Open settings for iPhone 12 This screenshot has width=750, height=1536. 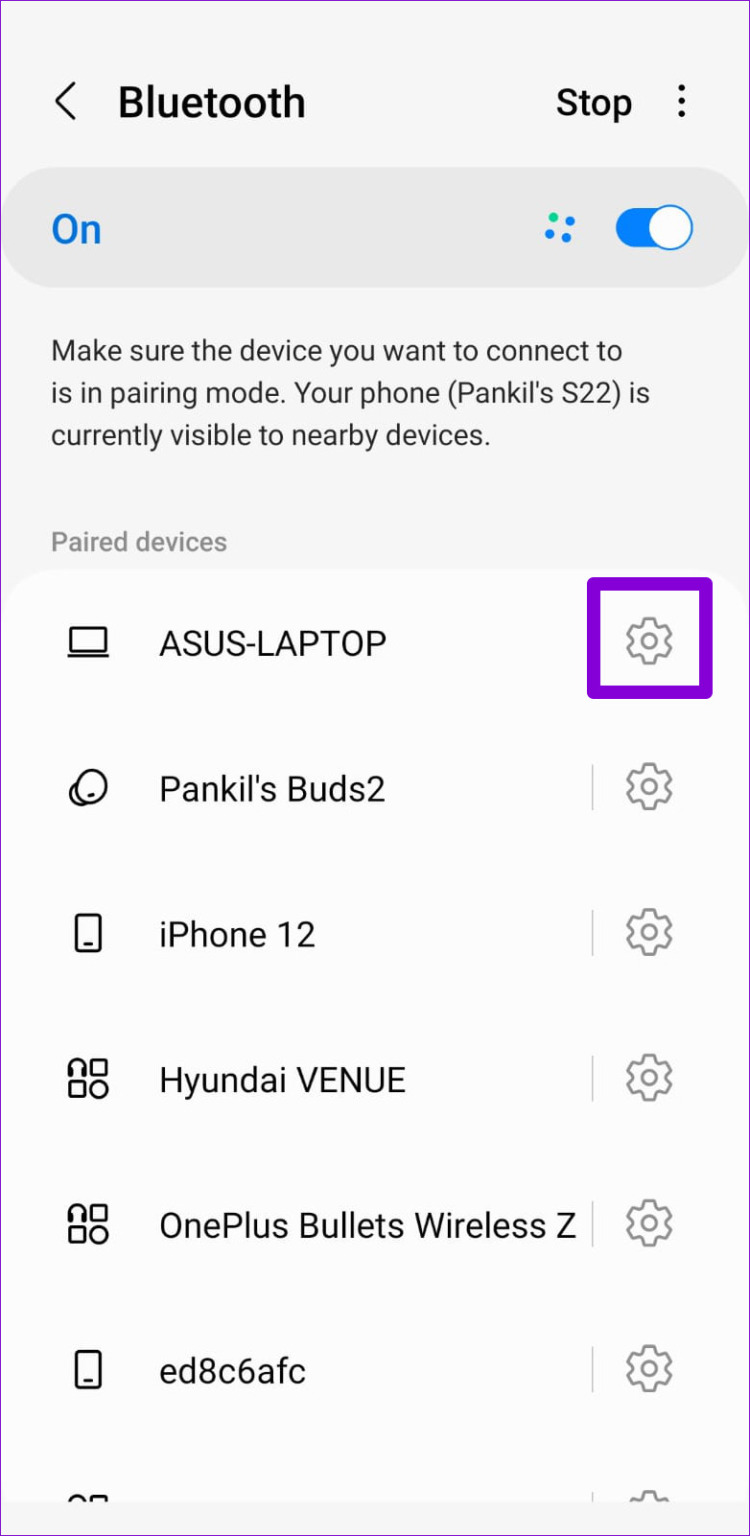click(x=649, y=932)
